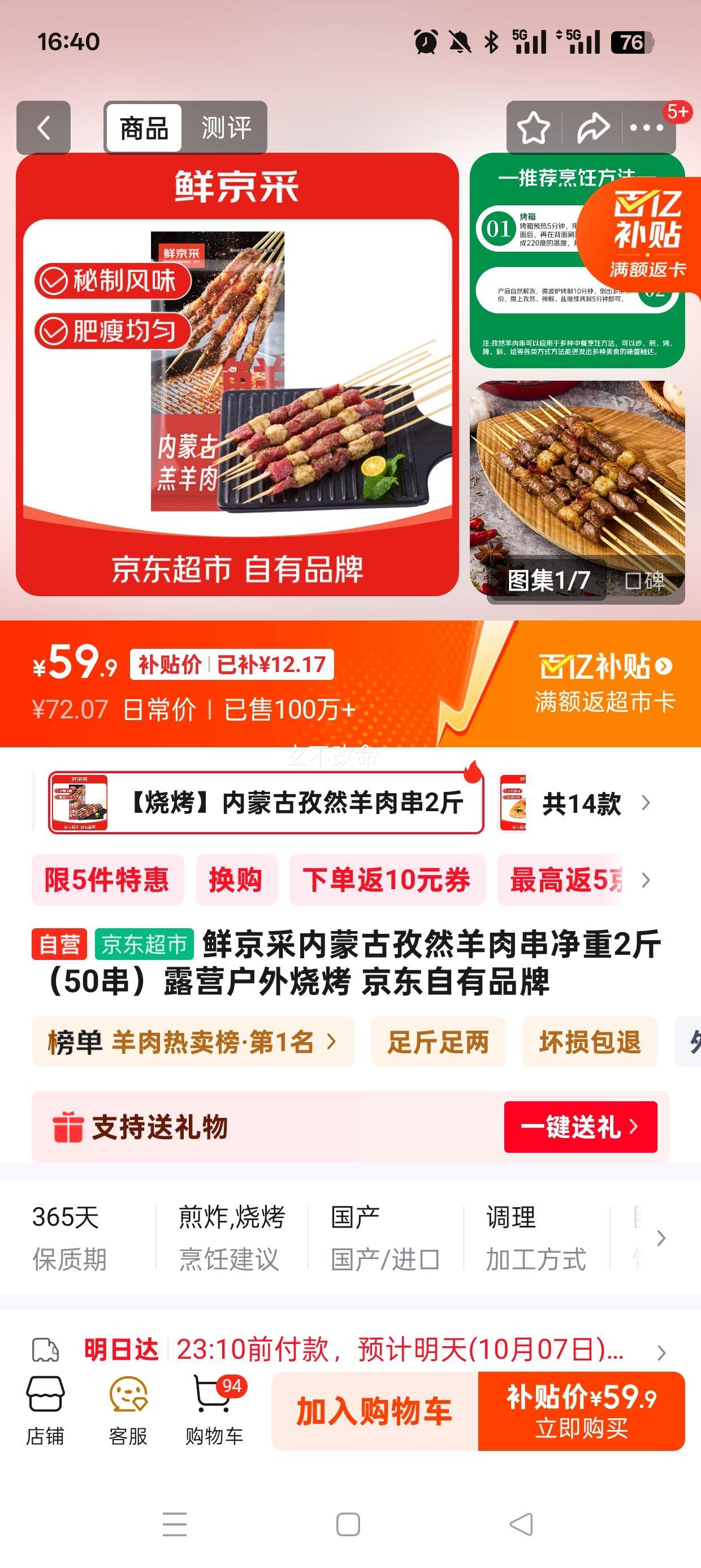Contact 客服 customer service
Screen dimensions: 701x1568
pos(128,1411)
